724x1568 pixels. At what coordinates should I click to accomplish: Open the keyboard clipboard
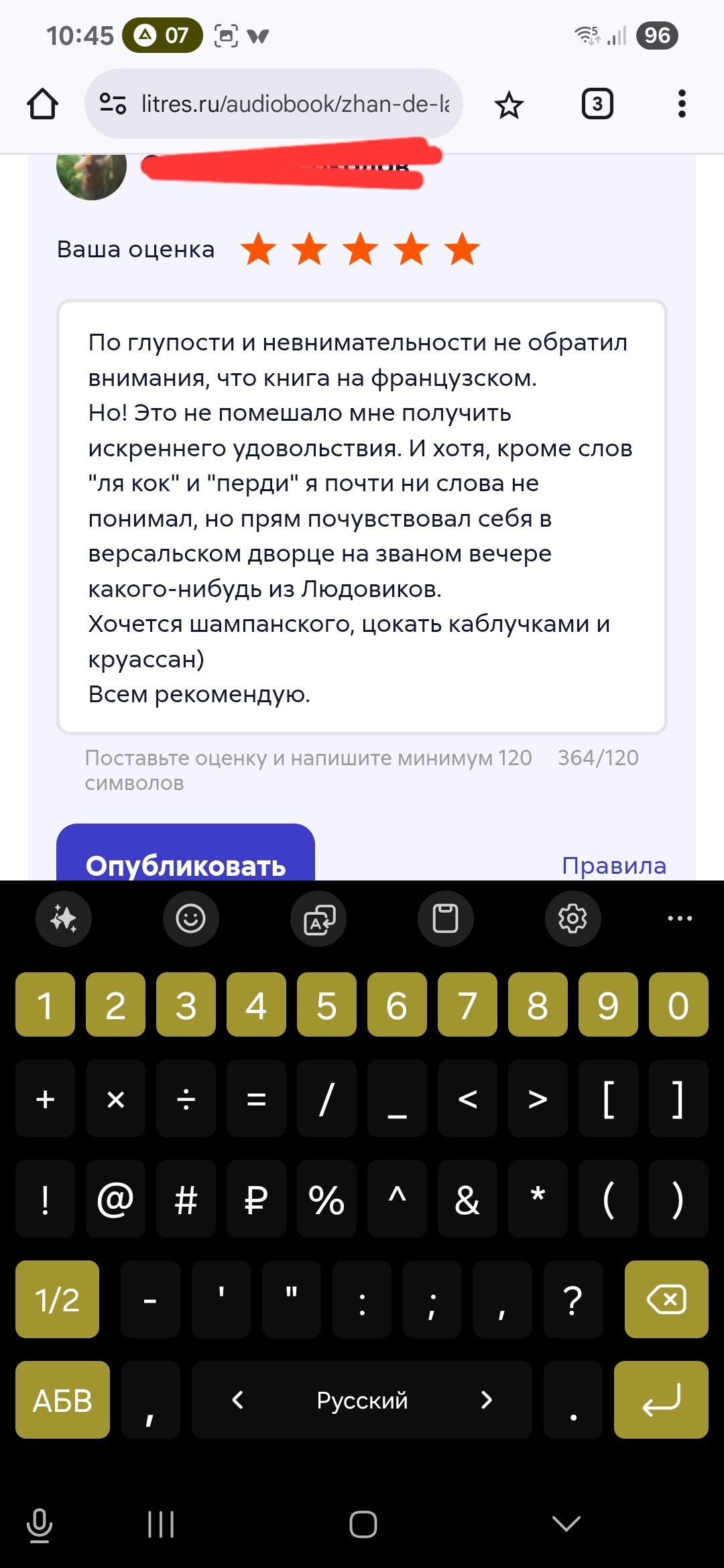click(x=445, y=918)
